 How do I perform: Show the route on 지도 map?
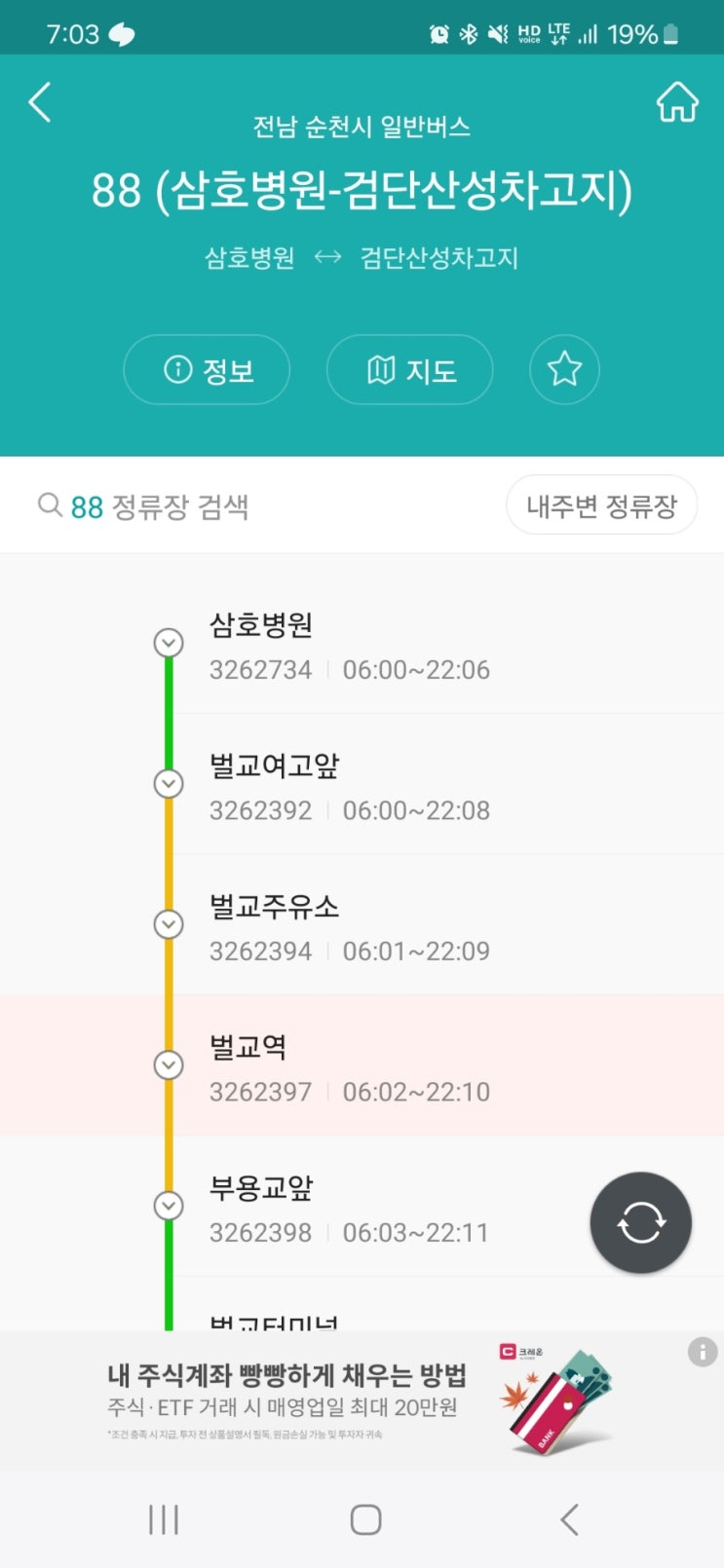[x=409, y=370]
